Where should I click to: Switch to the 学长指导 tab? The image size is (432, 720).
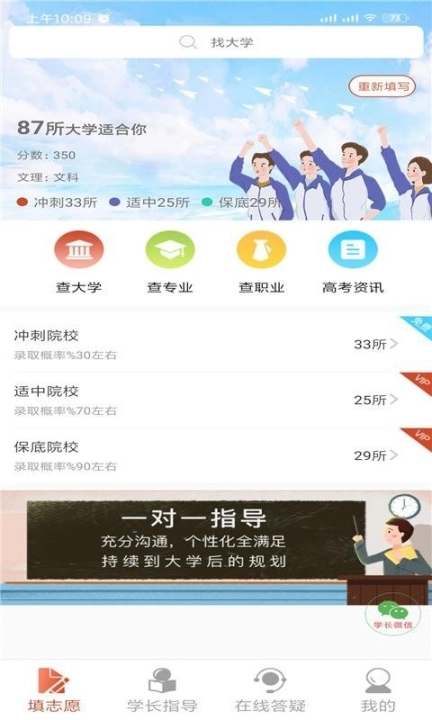tap(162, 690)
